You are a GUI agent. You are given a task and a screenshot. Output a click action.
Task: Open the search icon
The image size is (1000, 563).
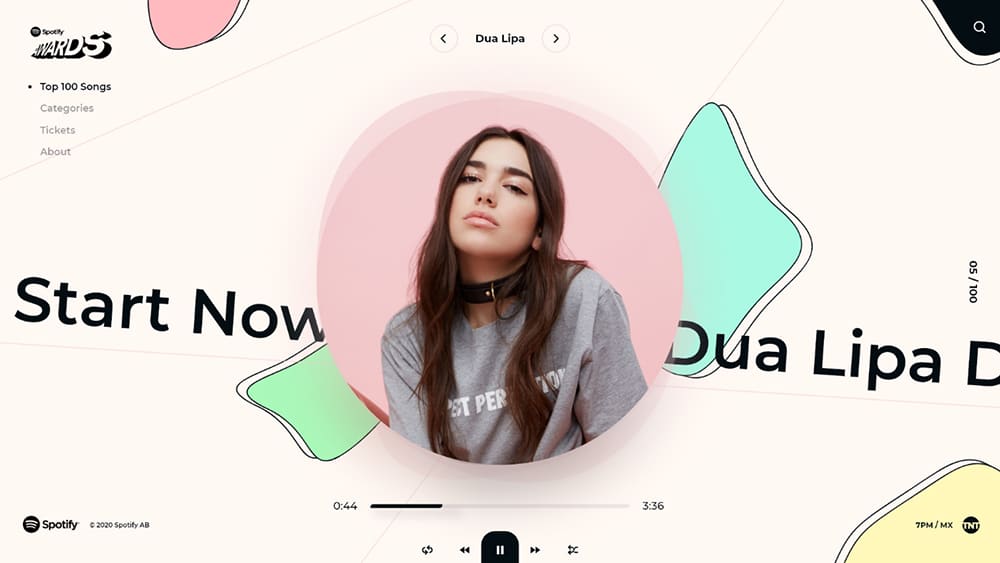pos(979,27)
